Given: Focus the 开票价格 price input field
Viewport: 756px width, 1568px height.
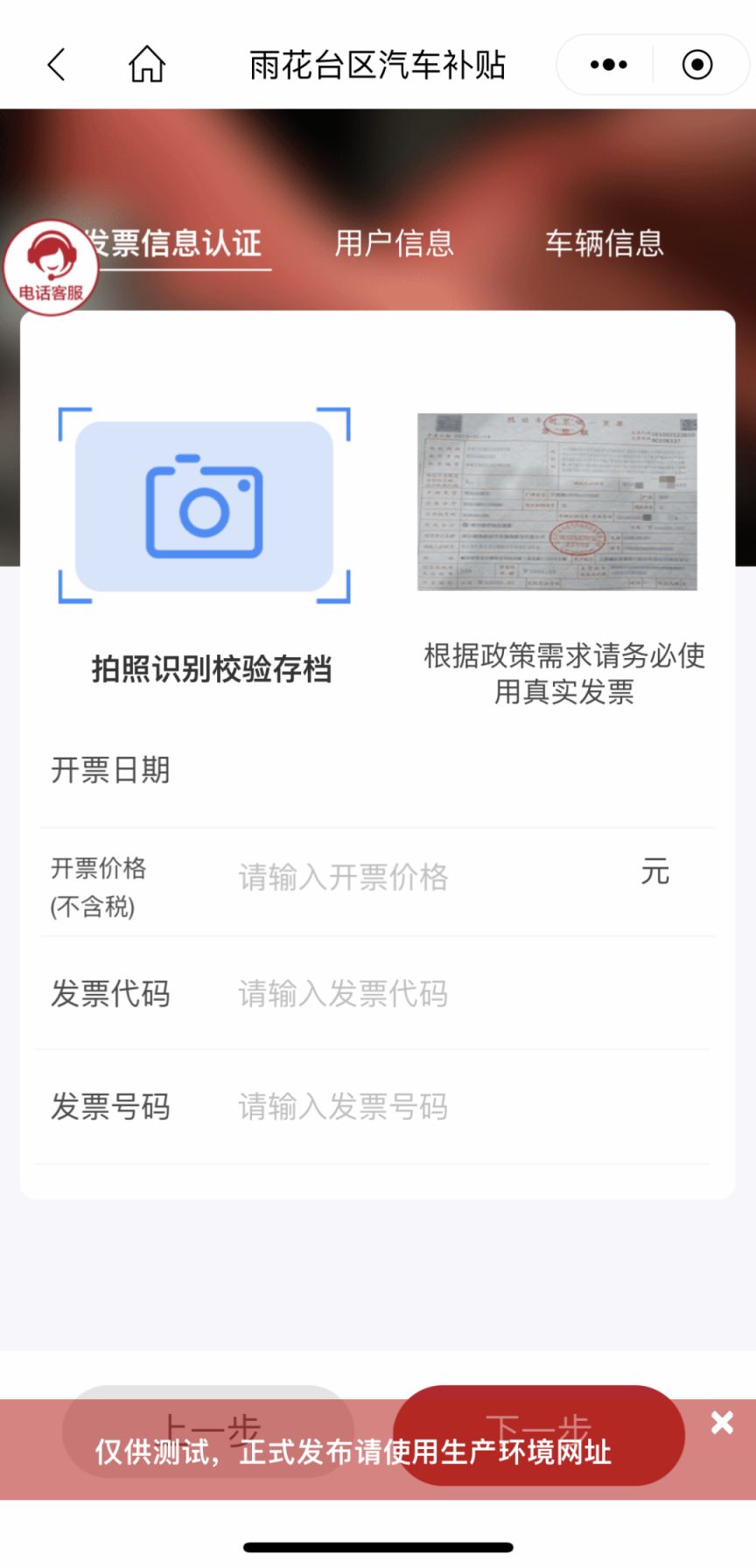Looking at the screenshot, I should (429, 877).
